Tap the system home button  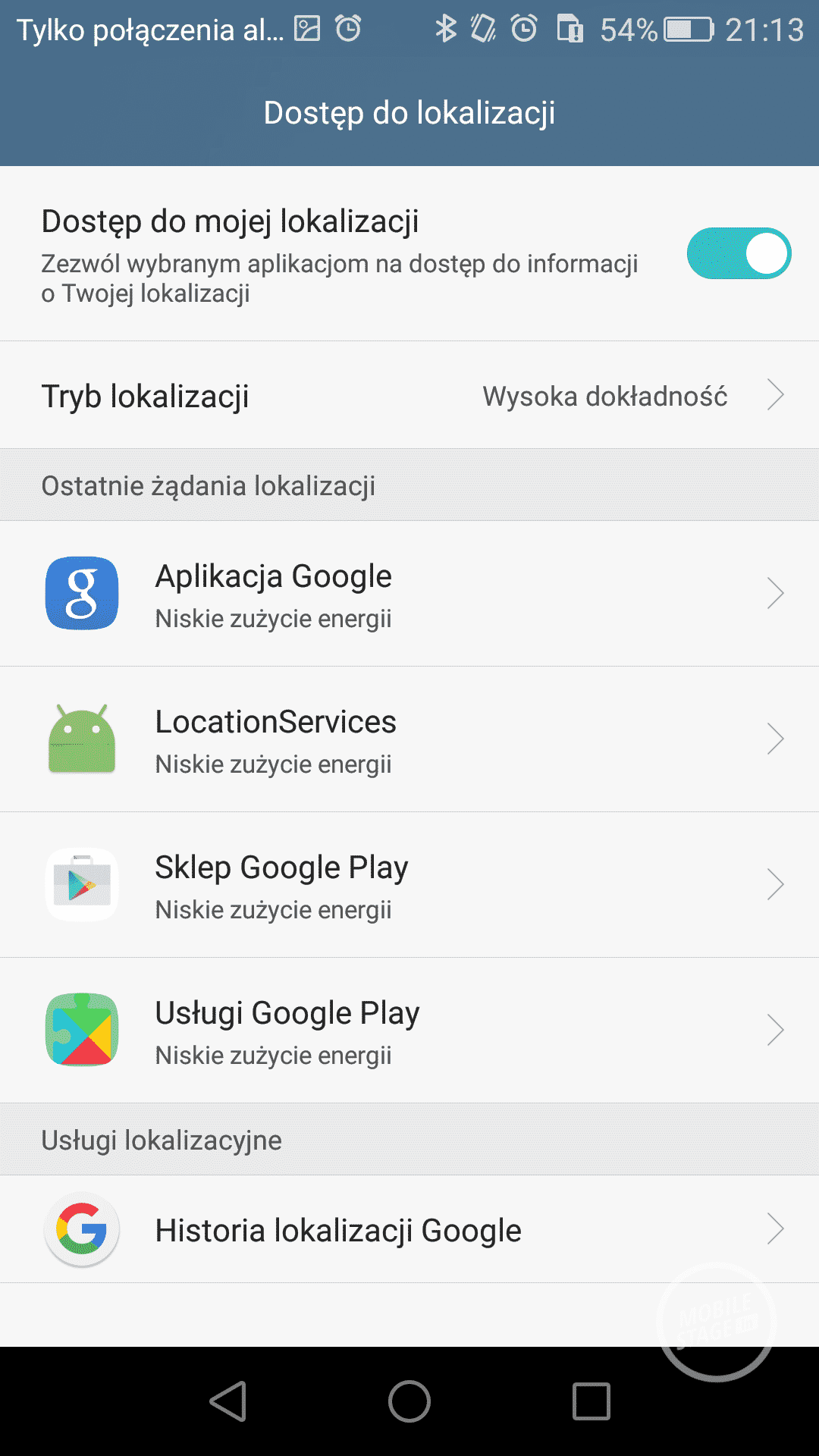tap(409, 1401)
